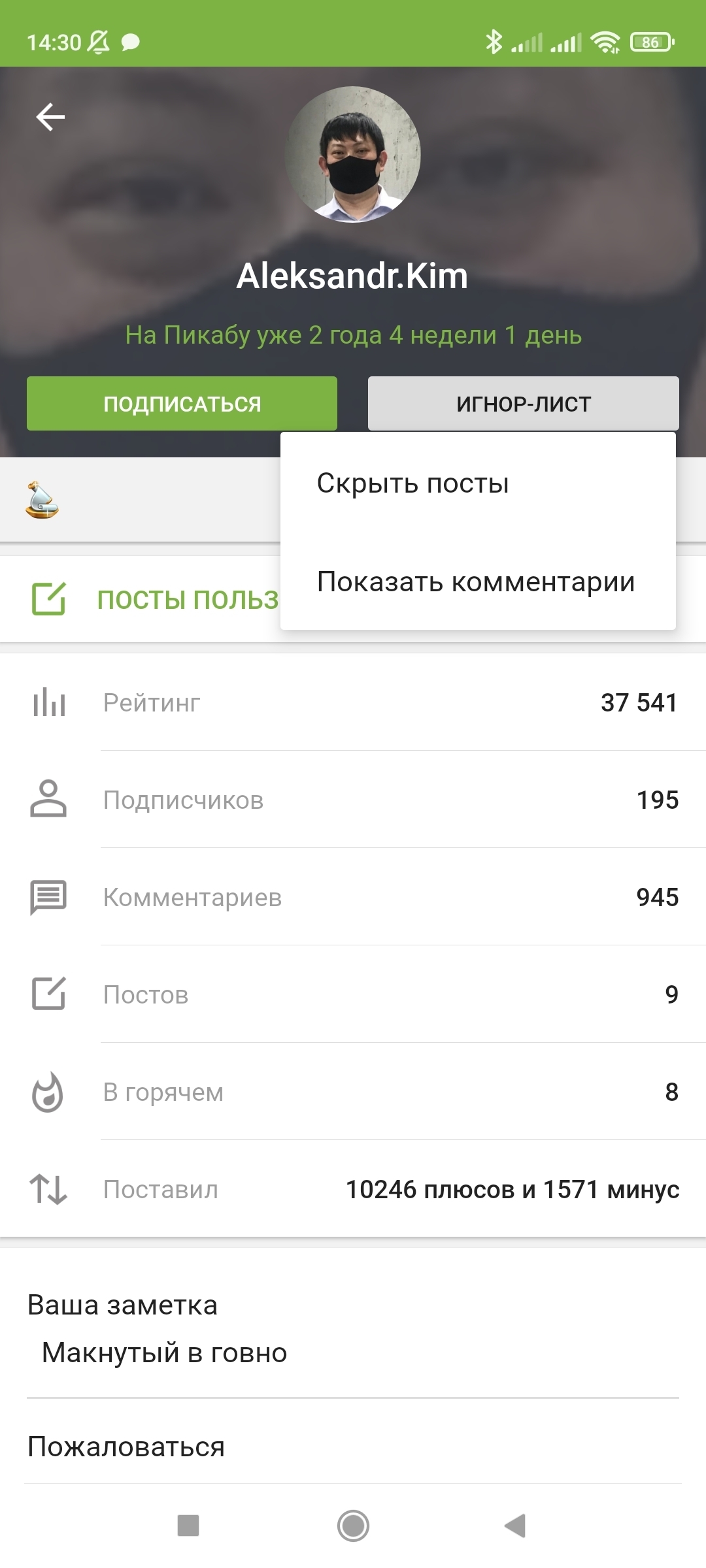
Task: Go to the system home screen
Action: 353,1526
